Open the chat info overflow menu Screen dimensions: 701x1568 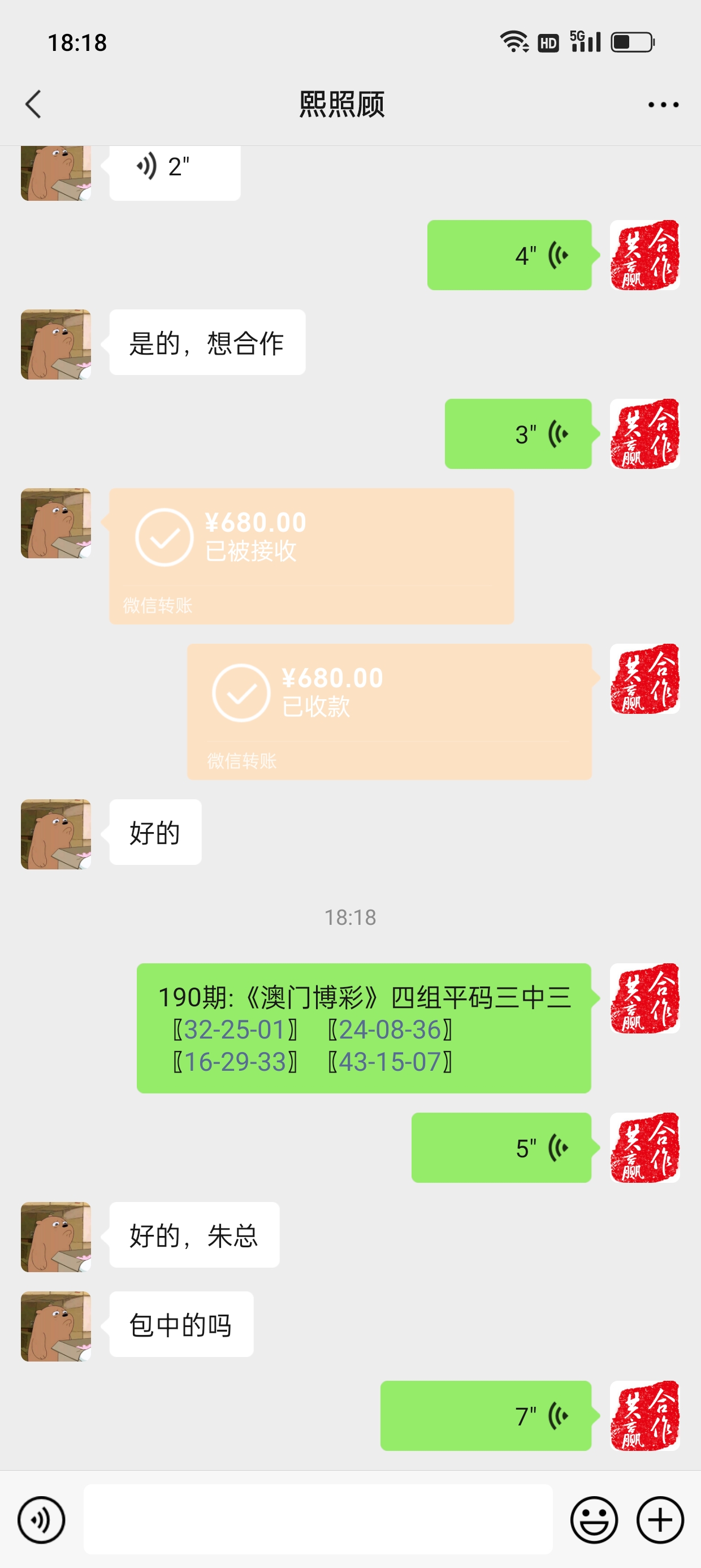click(x=663, y=105)
